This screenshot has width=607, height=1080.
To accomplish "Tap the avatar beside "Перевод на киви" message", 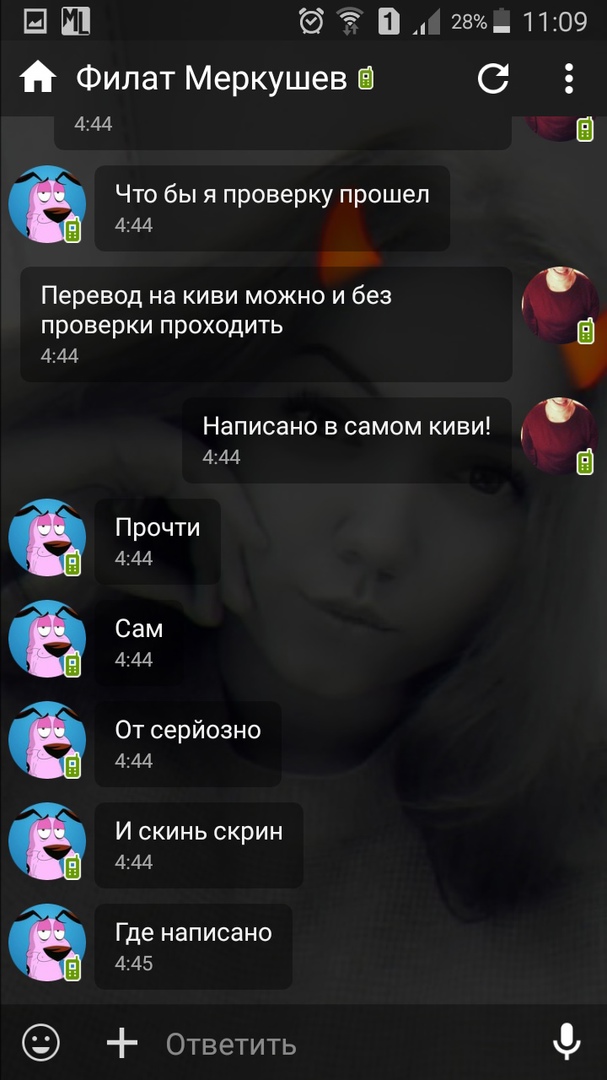I will [559, 305].
